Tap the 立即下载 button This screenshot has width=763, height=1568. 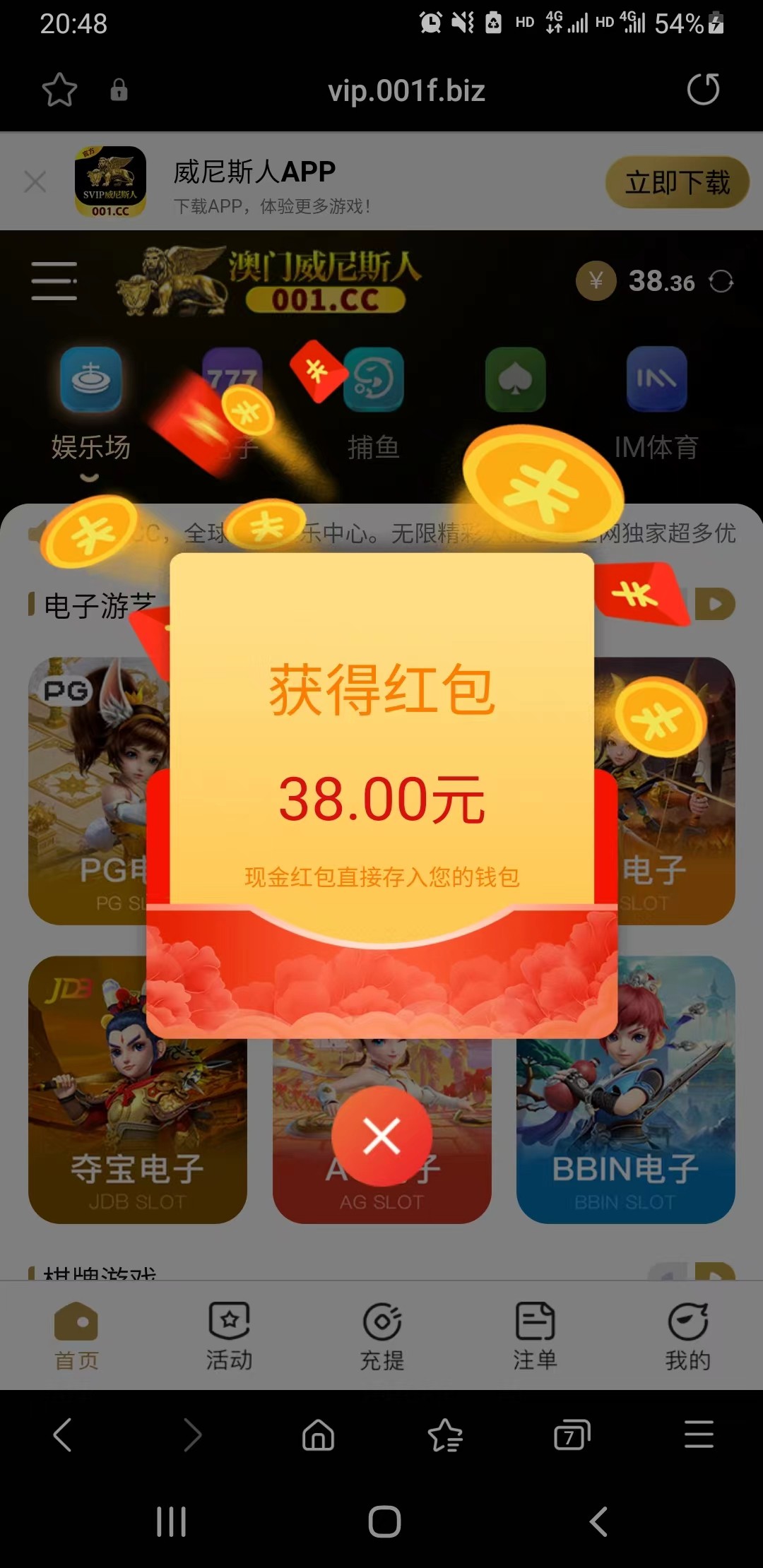[x=677, y=182]
